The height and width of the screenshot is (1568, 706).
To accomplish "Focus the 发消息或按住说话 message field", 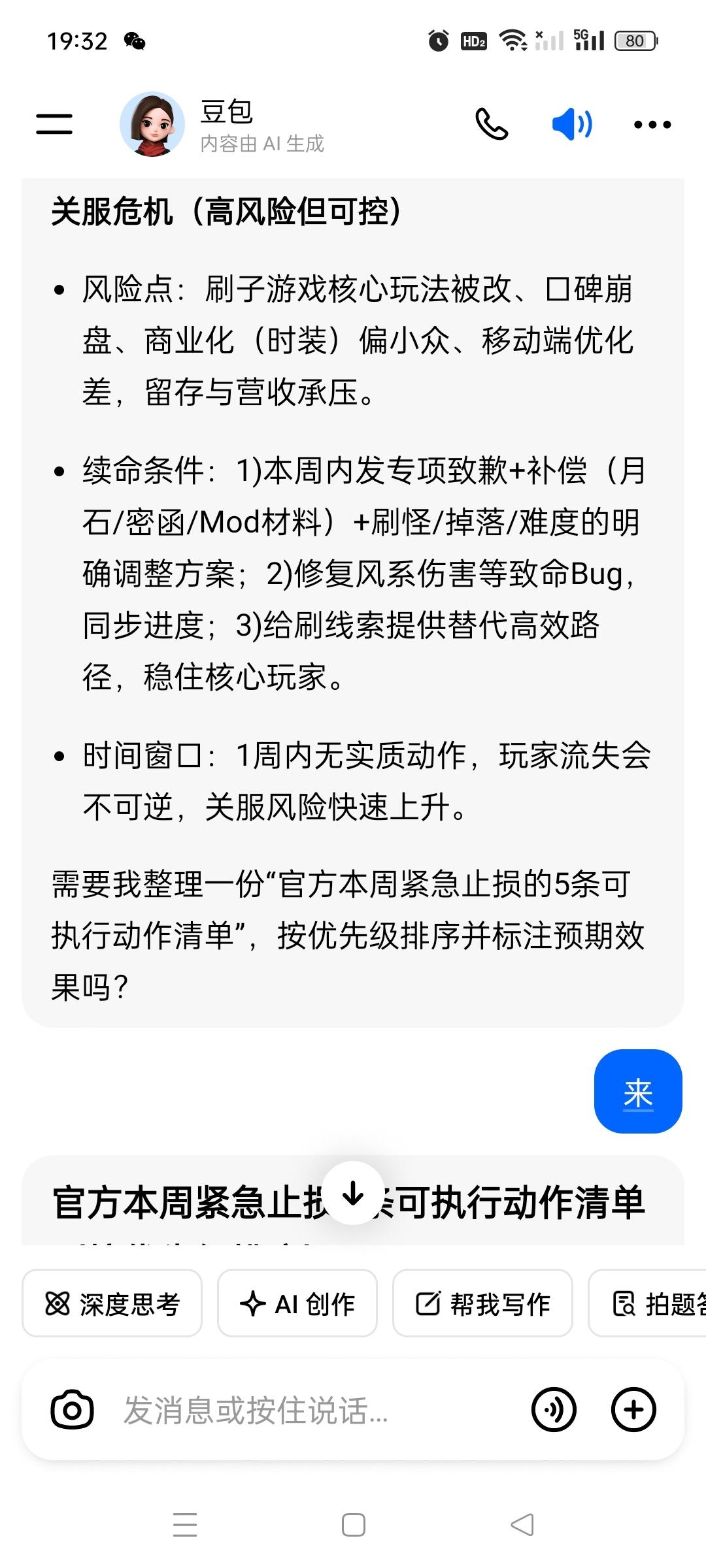I will click(x=314, y=1410).
